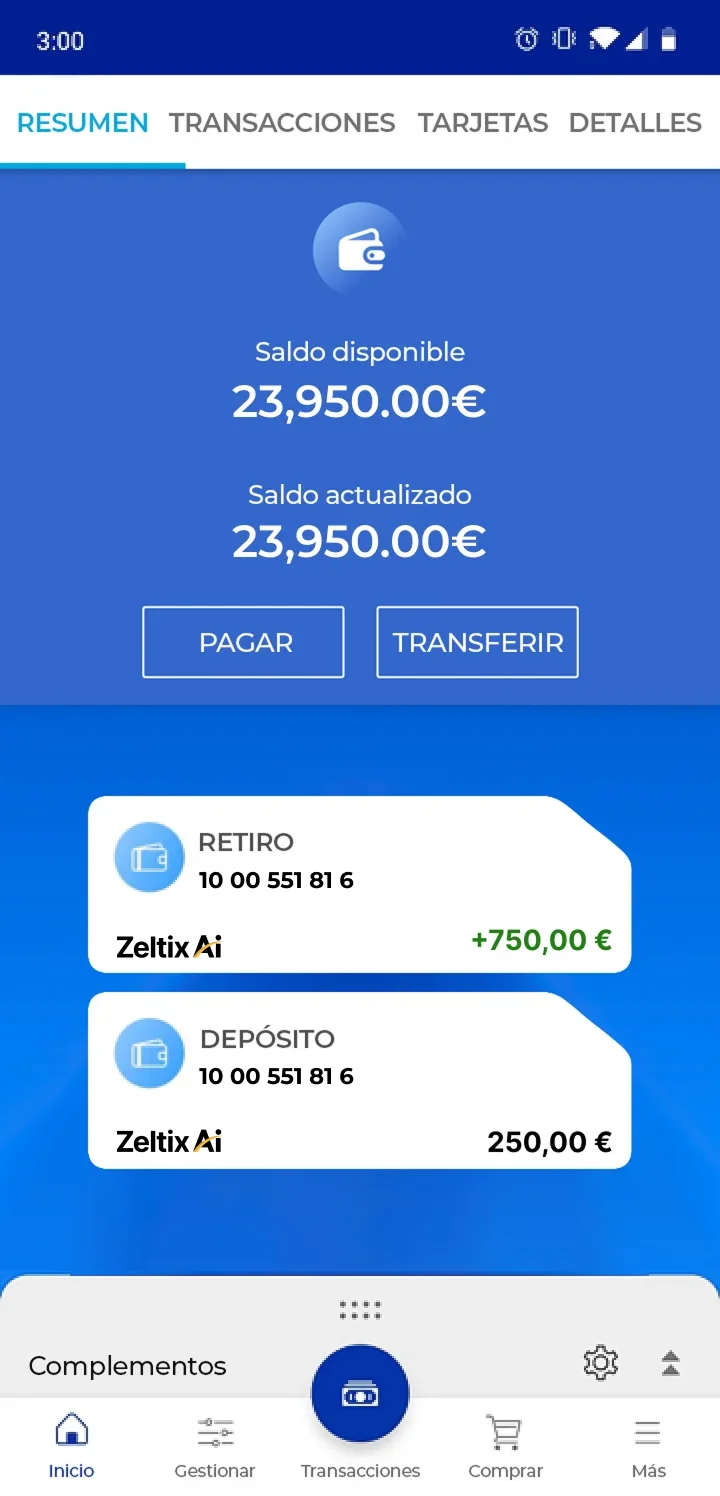Switch to the Transacciones top tab
This screenshot has height=1496, width=720.
[282, 123]
